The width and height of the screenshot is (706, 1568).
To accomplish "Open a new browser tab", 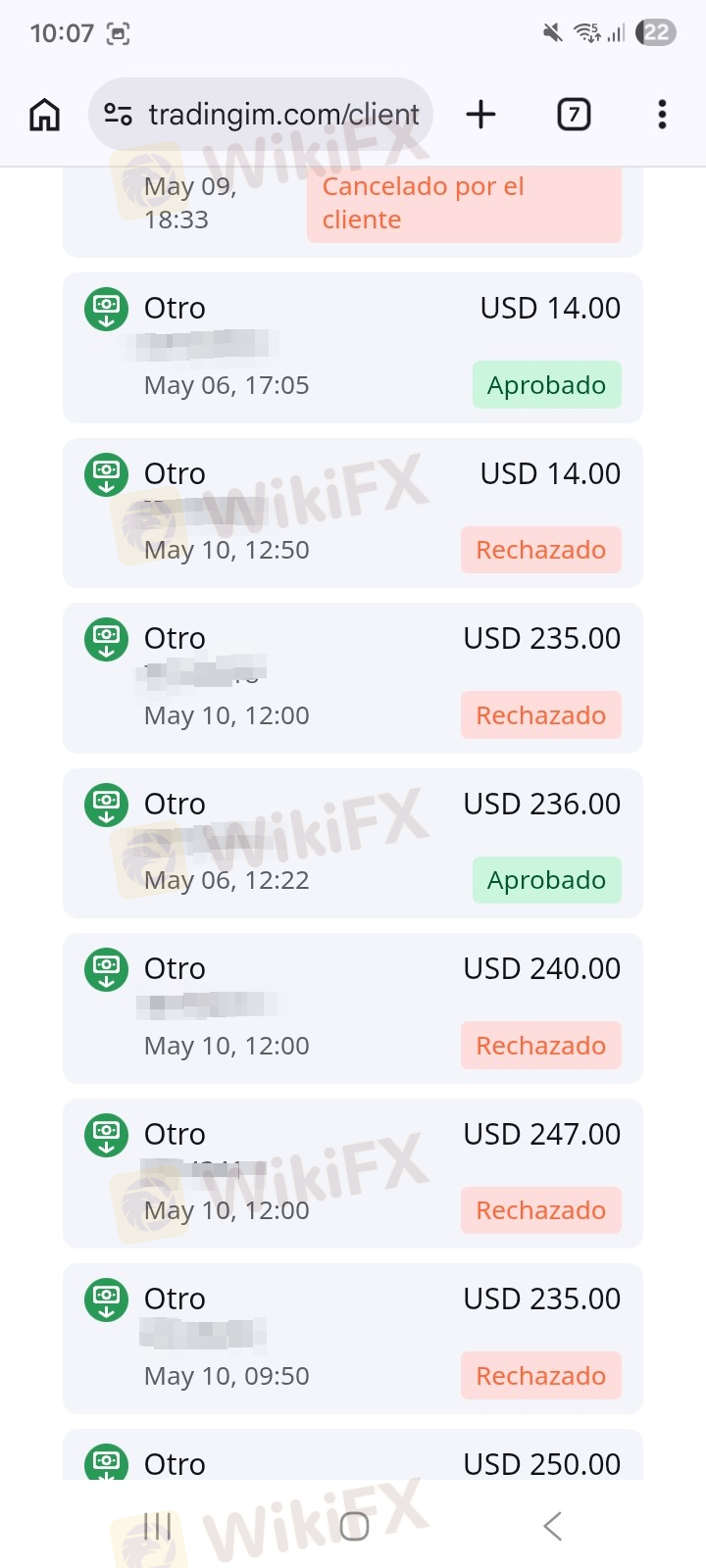I will 480,115.
